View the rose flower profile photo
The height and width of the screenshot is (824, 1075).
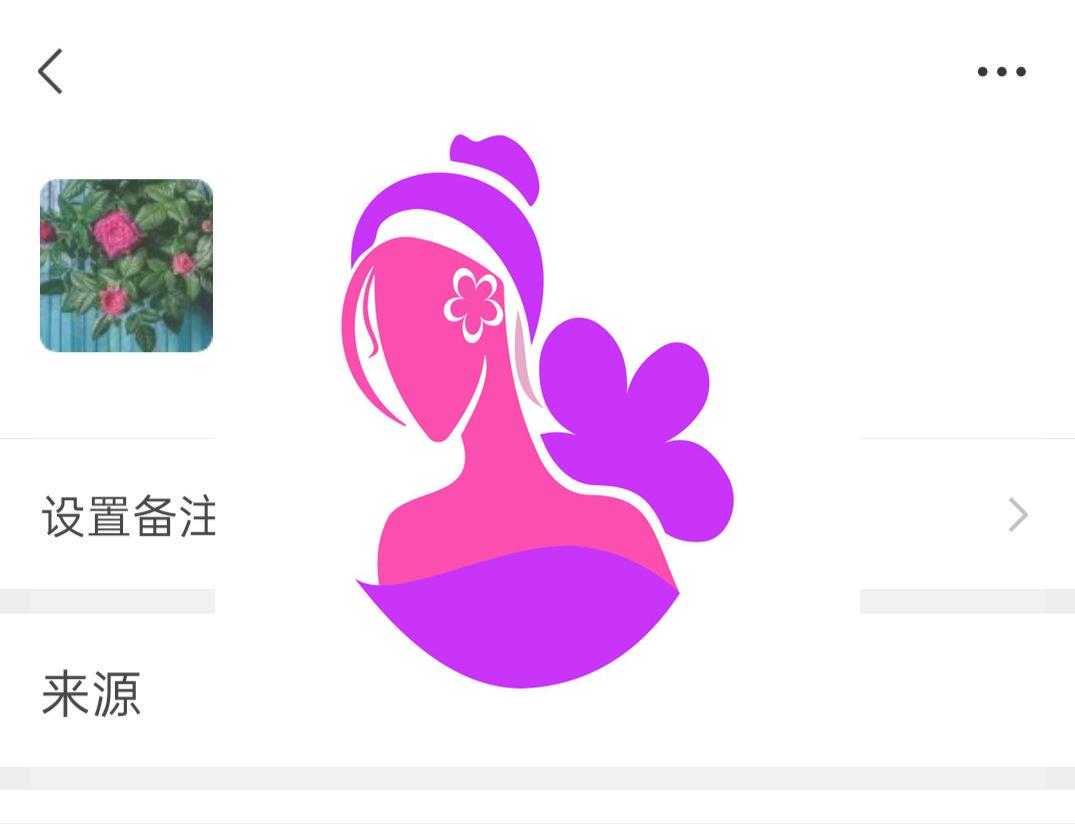tap(126, 266)
